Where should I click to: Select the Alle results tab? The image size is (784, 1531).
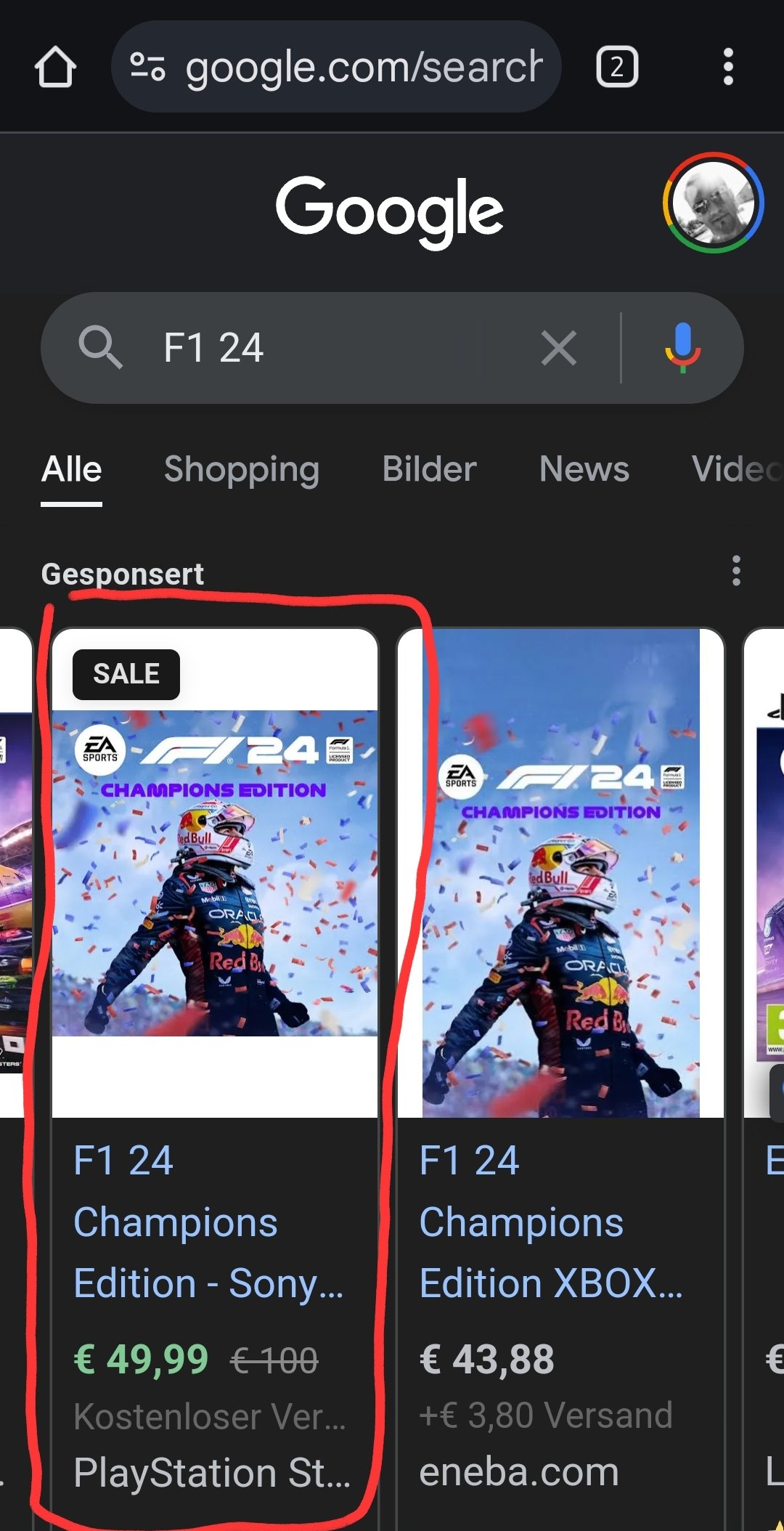point(71,469)
